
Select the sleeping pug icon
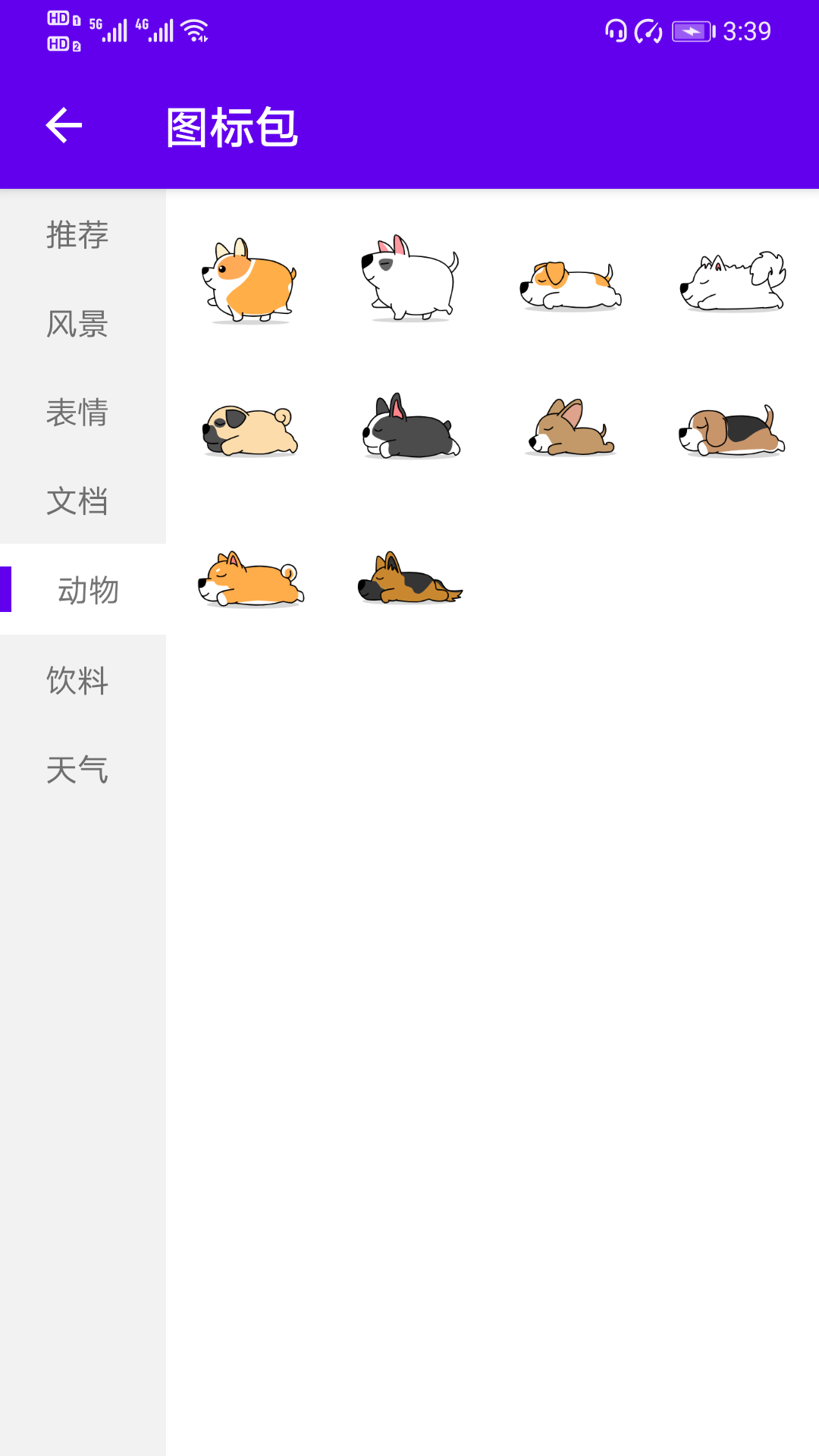(253, 428)
